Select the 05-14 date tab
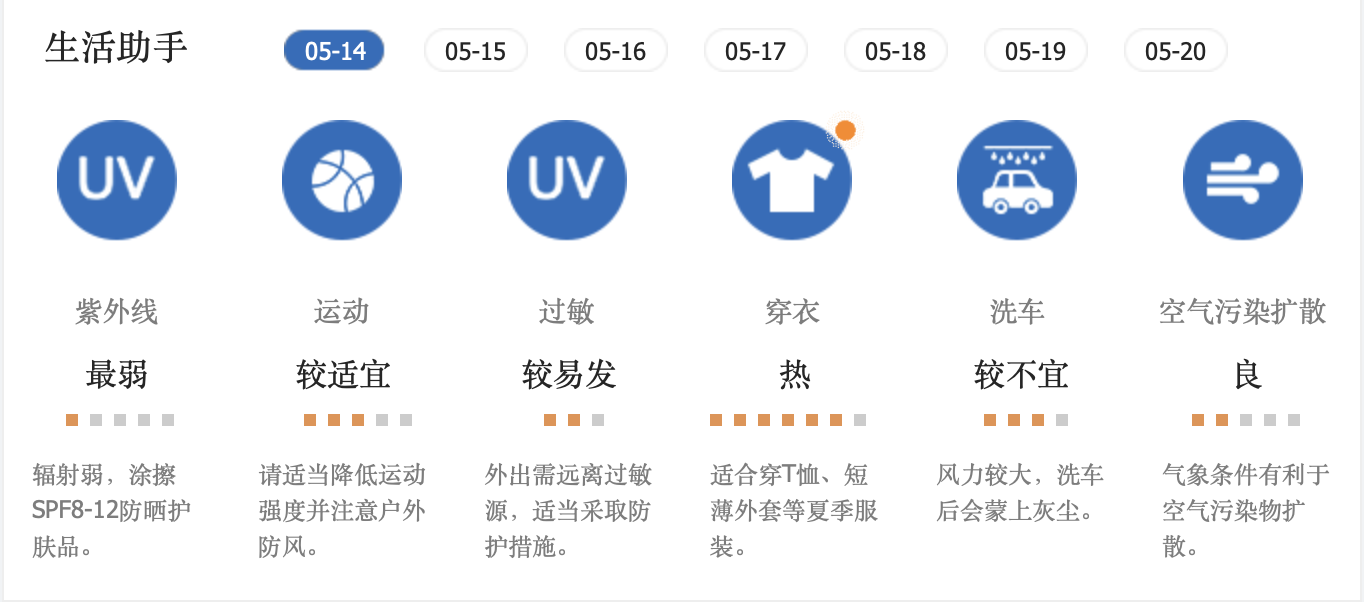The width and height of the screenshot is (1364, 602). pyautogui.click(x=335, y=51)
